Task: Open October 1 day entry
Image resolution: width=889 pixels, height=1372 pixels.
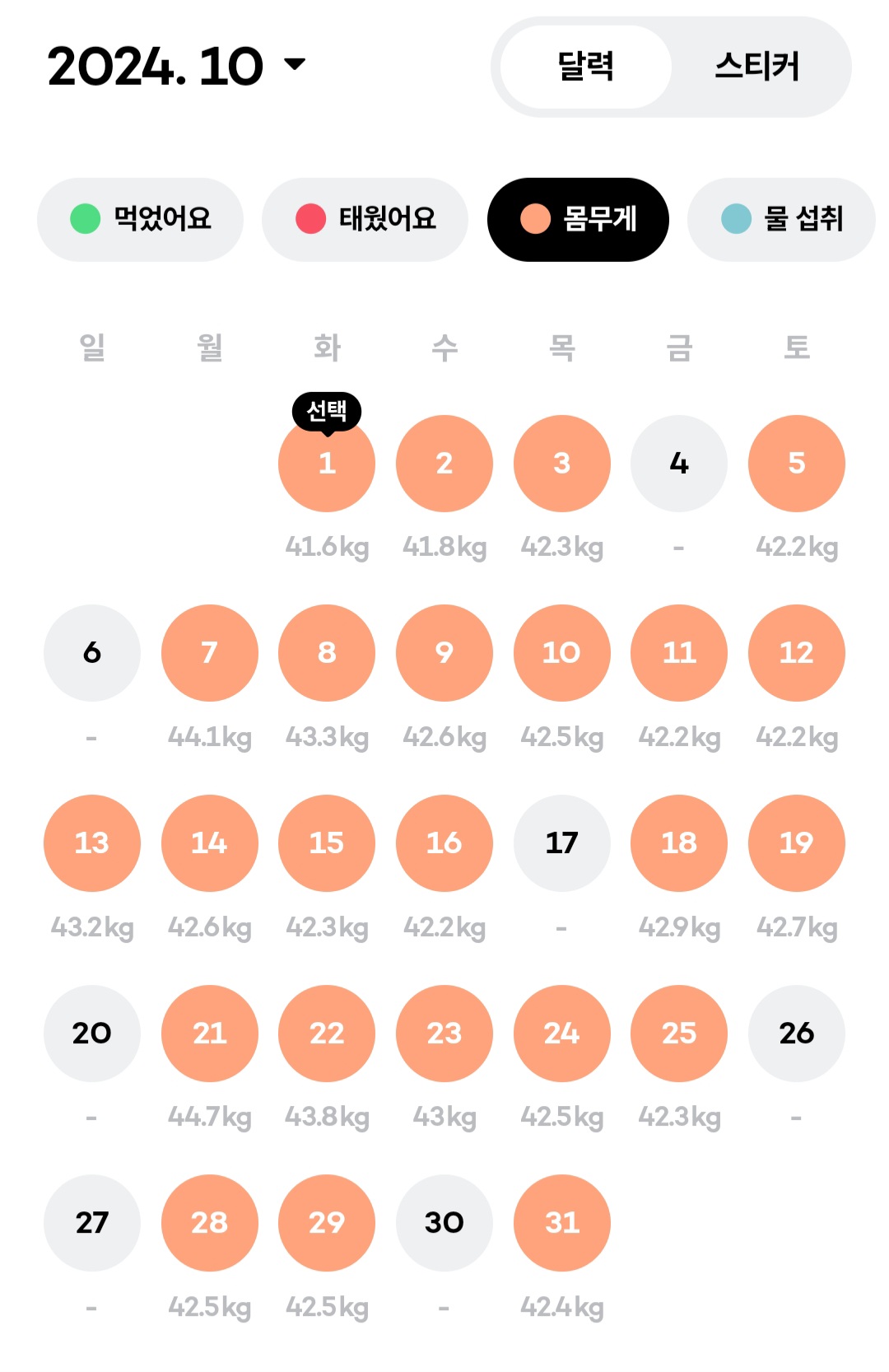Action: tap(327, 464)
